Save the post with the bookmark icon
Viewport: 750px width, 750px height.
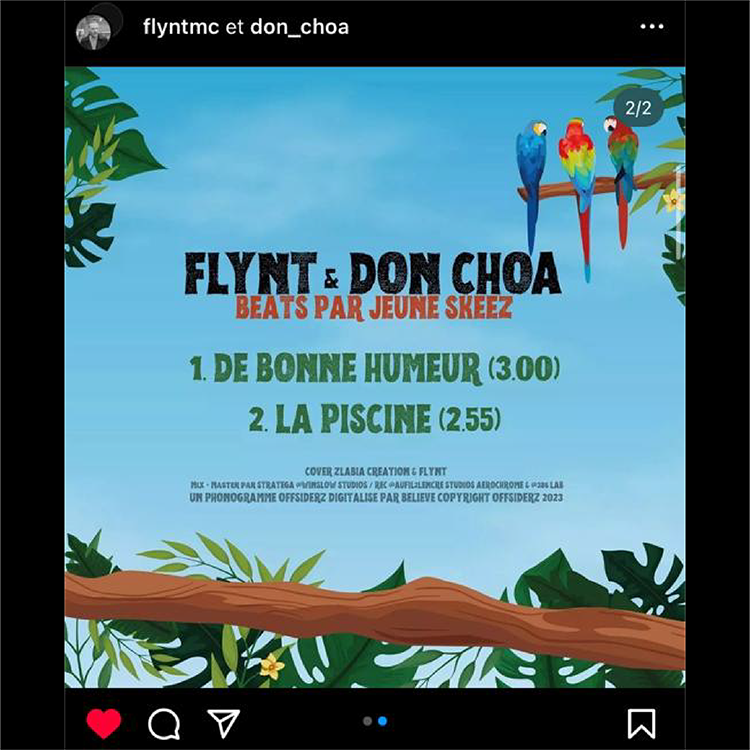click(641, 722)
